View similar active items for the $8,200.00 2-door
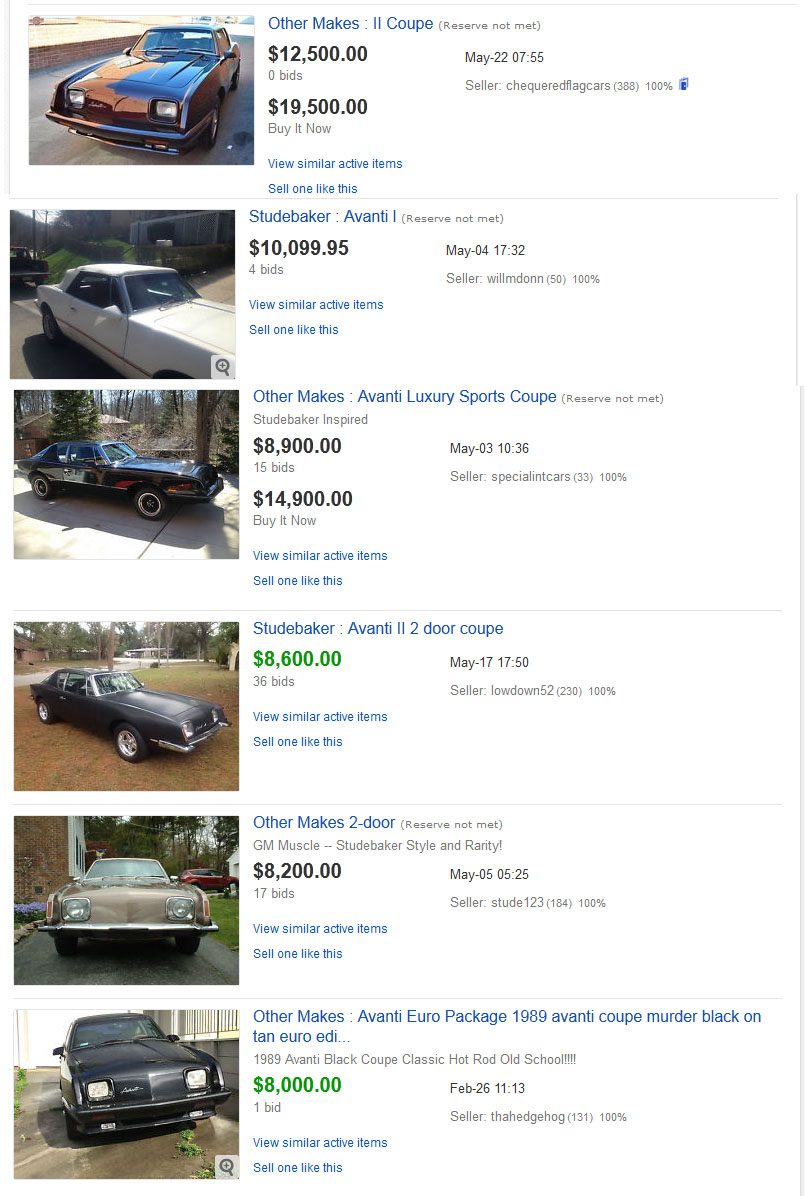The height and width of the screenshot is (1196, 806). (x=320, y=929)
